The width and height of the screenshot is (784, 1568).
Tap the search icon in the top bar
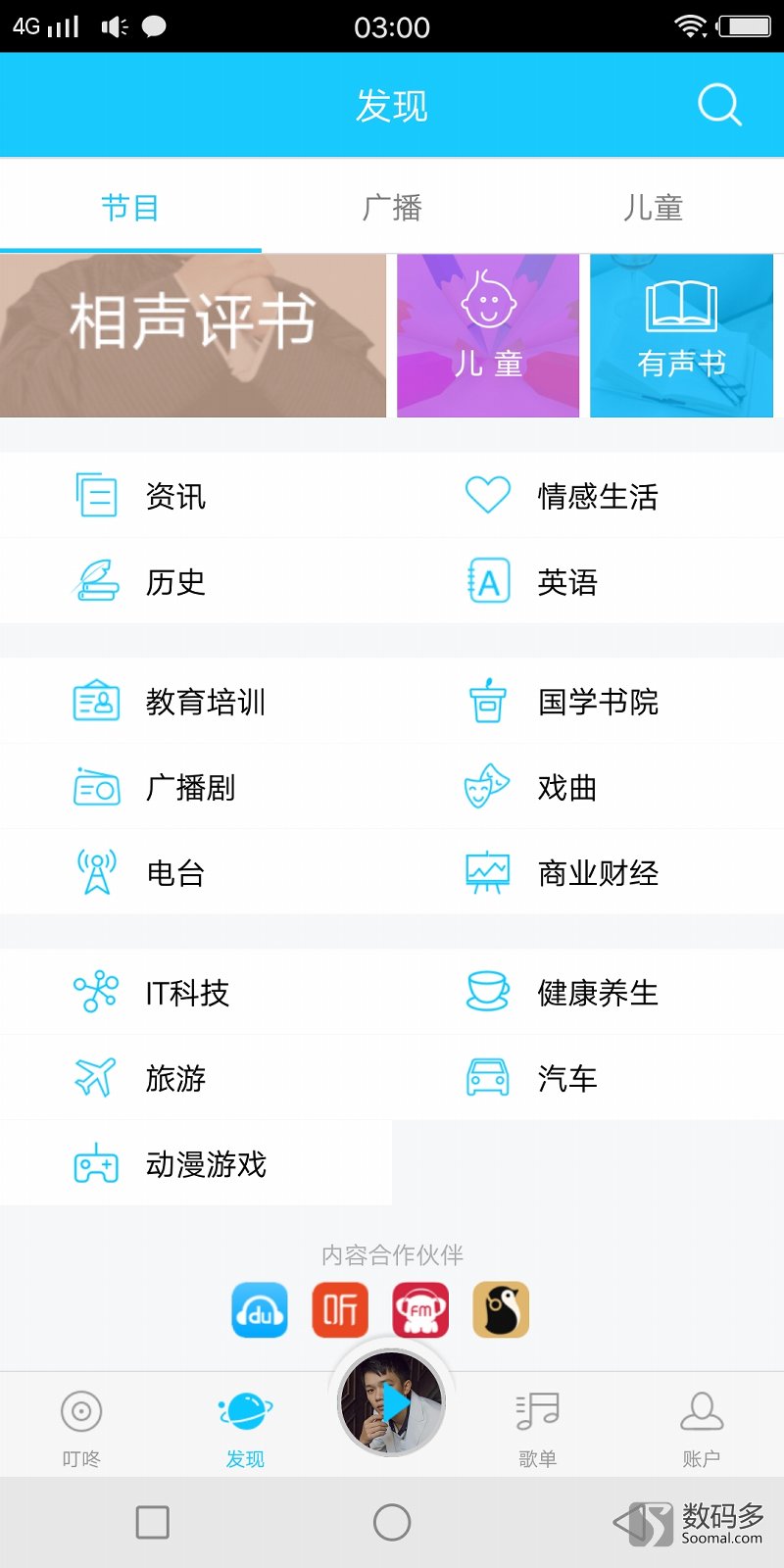(719, 105)
